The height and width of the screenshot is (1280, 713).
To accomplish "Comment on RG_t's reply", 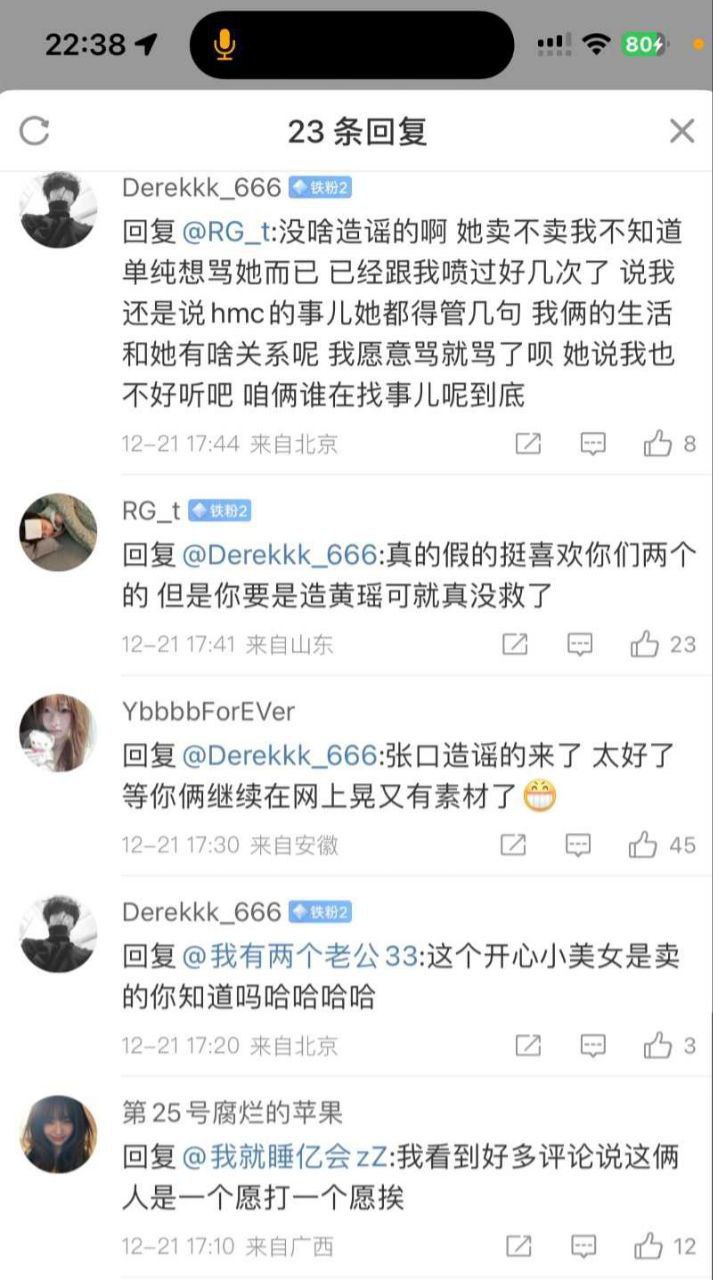I will 580,644.
